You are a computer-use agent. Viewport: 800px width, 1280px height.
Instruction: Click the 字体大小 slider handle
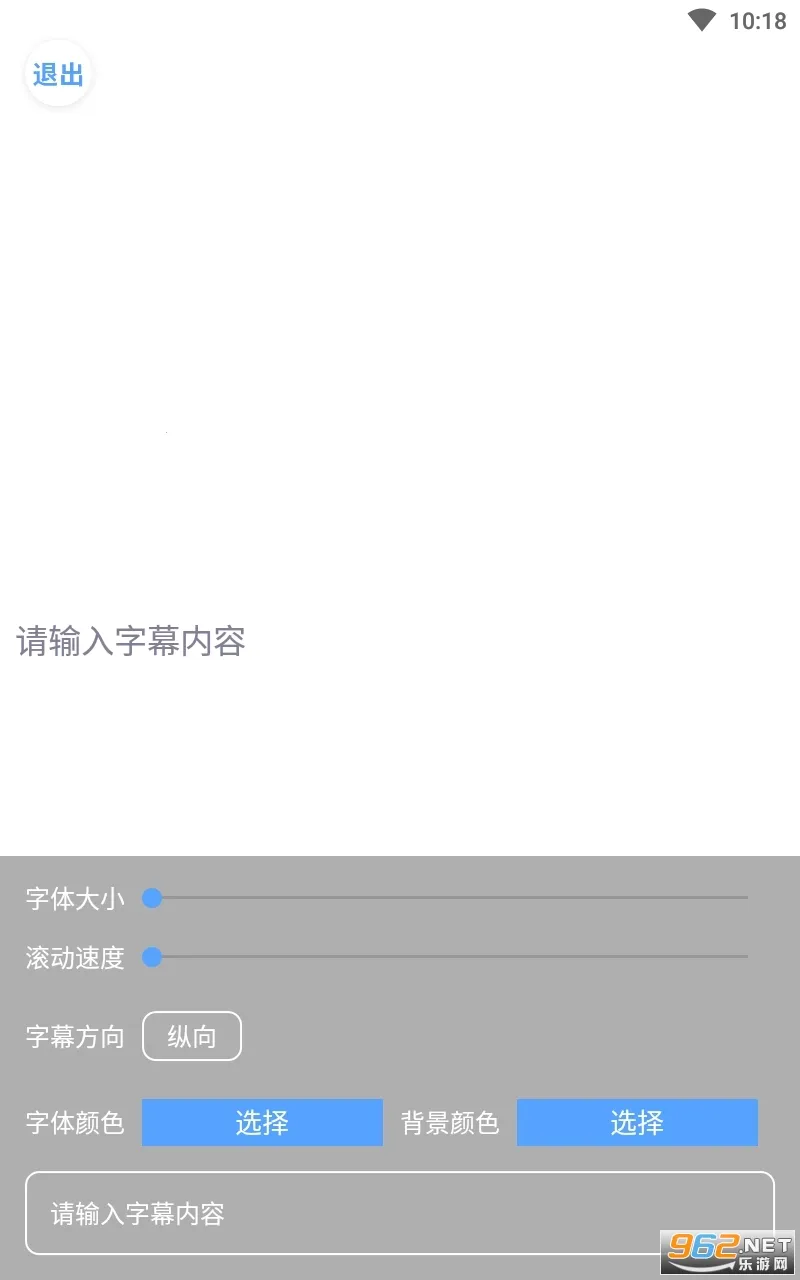[x=152, y=898]
